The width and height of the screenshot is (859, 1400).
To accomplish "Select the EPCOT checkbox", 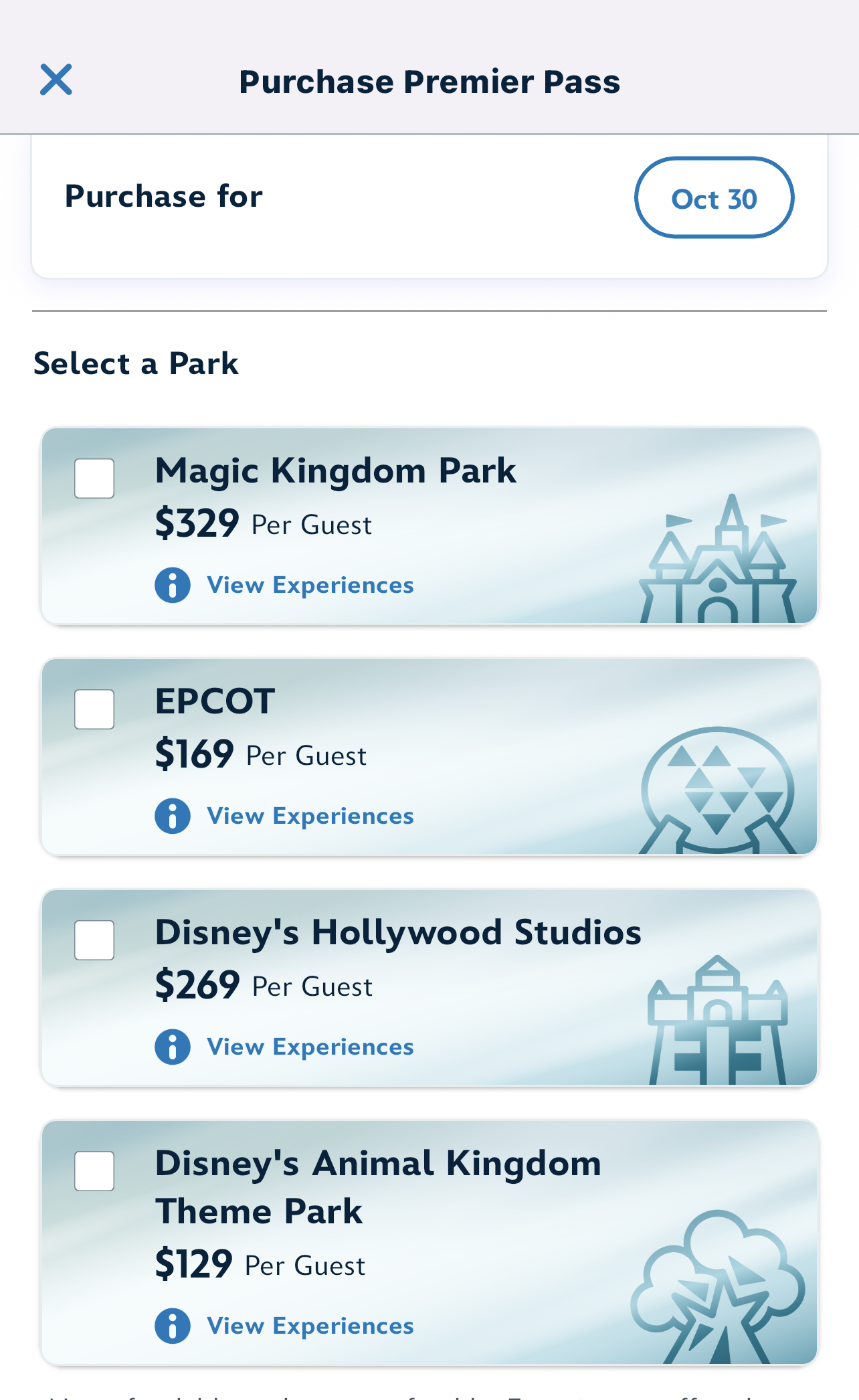I will click(x=94, y=709).
